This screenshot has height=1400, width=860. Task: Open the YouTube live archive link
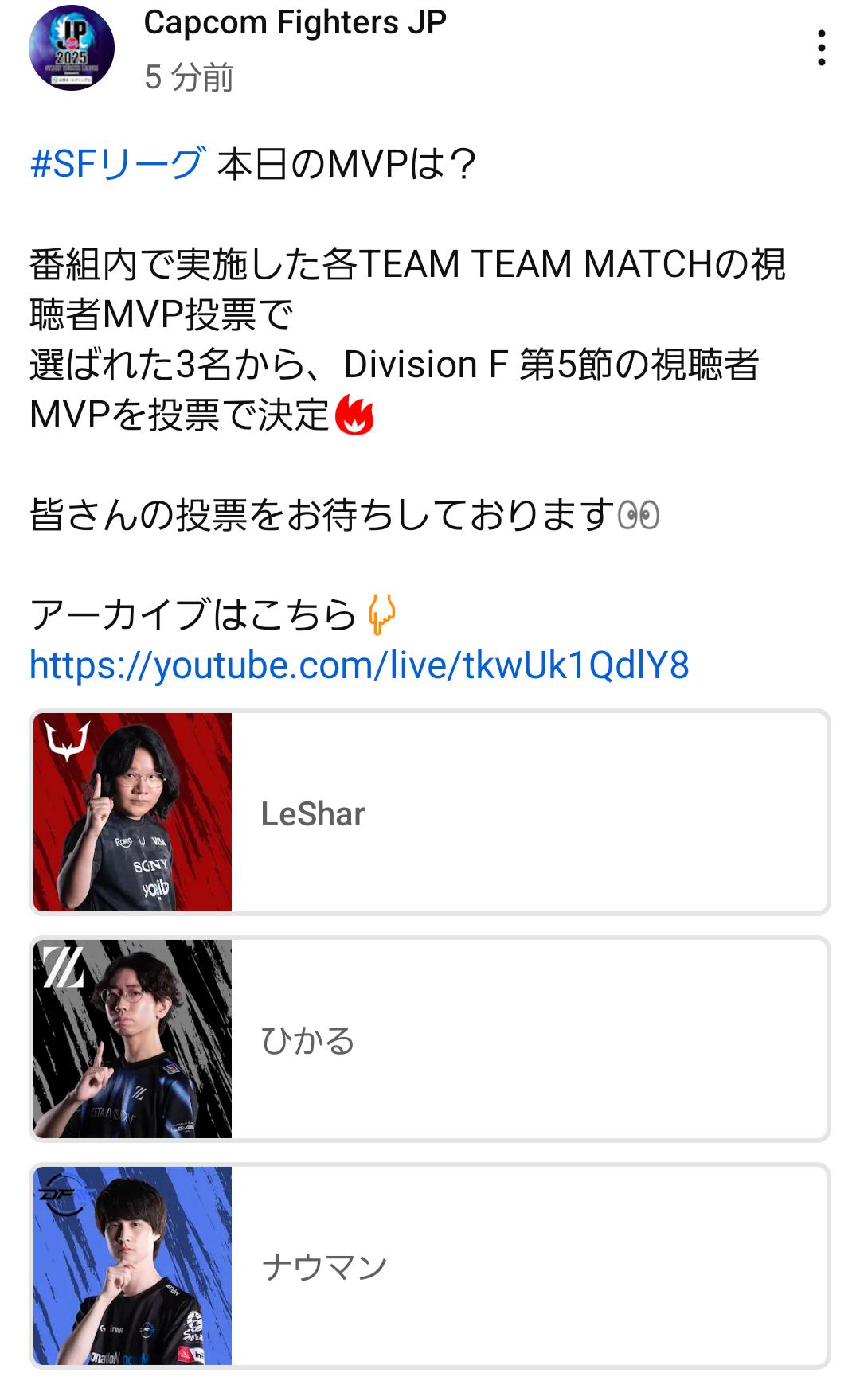point(359,665)
